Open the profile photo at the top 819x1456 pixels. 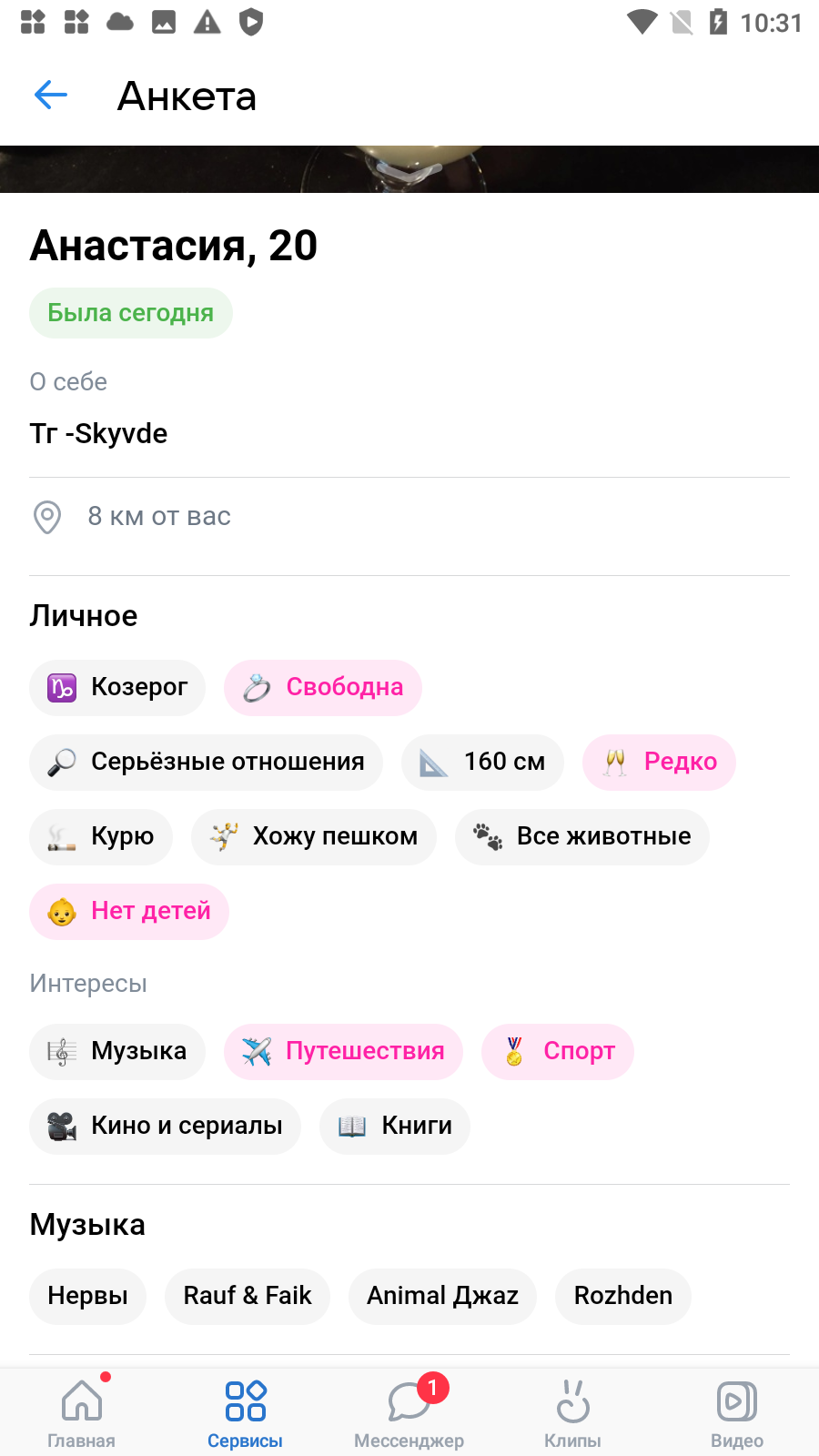[409, 169]
